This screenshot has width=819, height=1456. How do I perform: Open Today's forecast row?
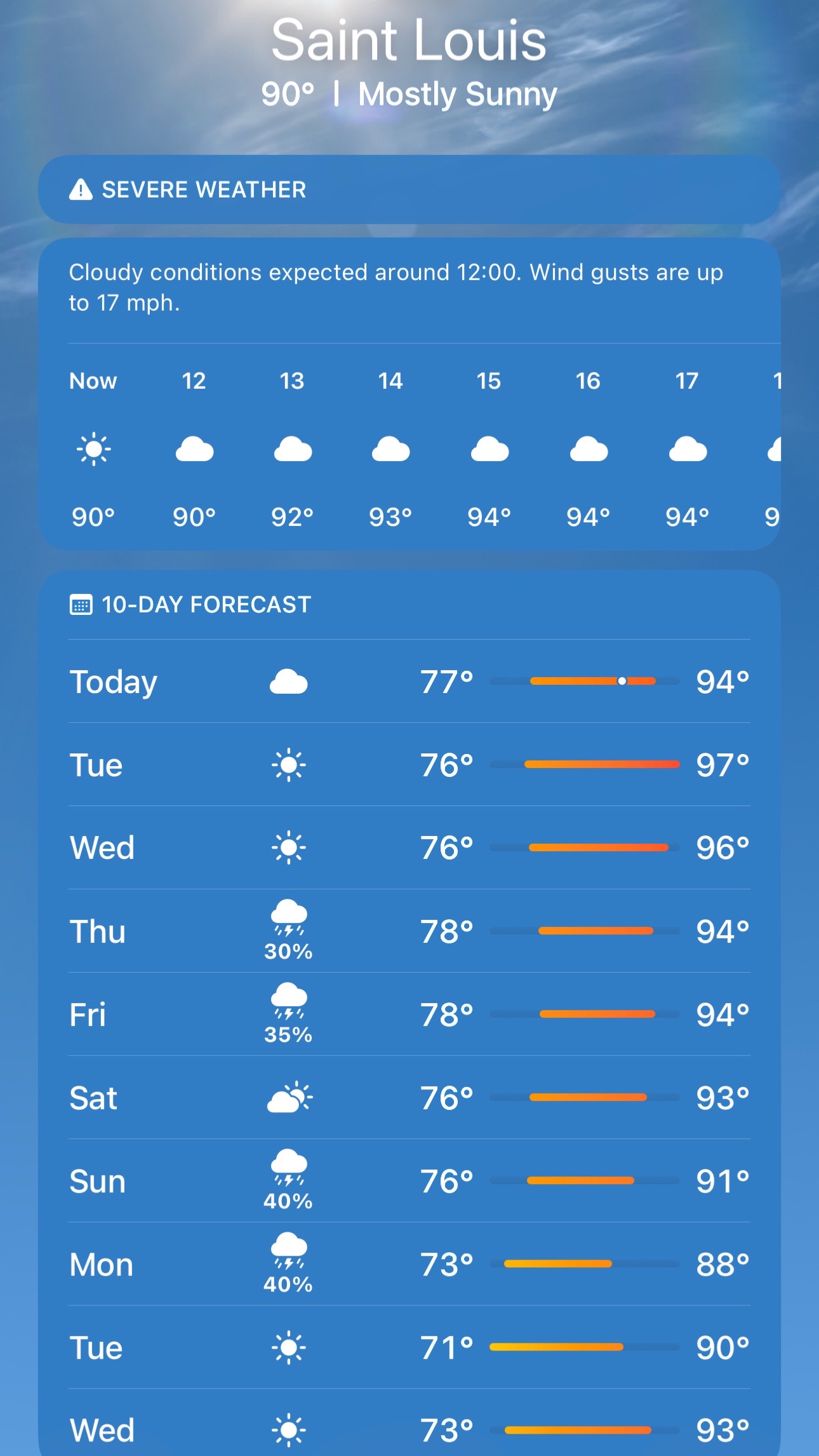pyautogui.click(x=409, y=682)
